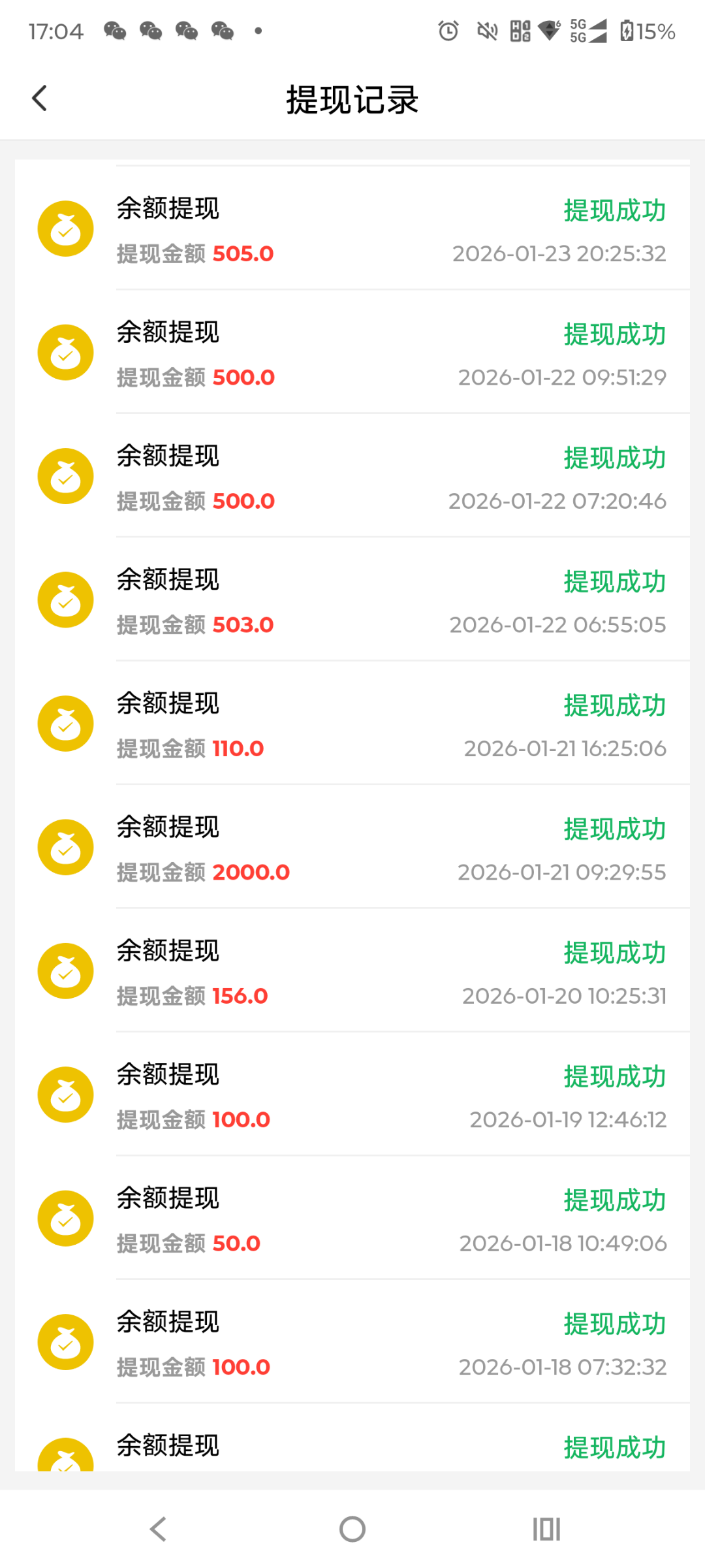Image resolution: width=705 pixels, height=1568 pixels.
Task: Tap the 余额提现 record from 2026-01-20 10:25:31
Action: point(167,951)
